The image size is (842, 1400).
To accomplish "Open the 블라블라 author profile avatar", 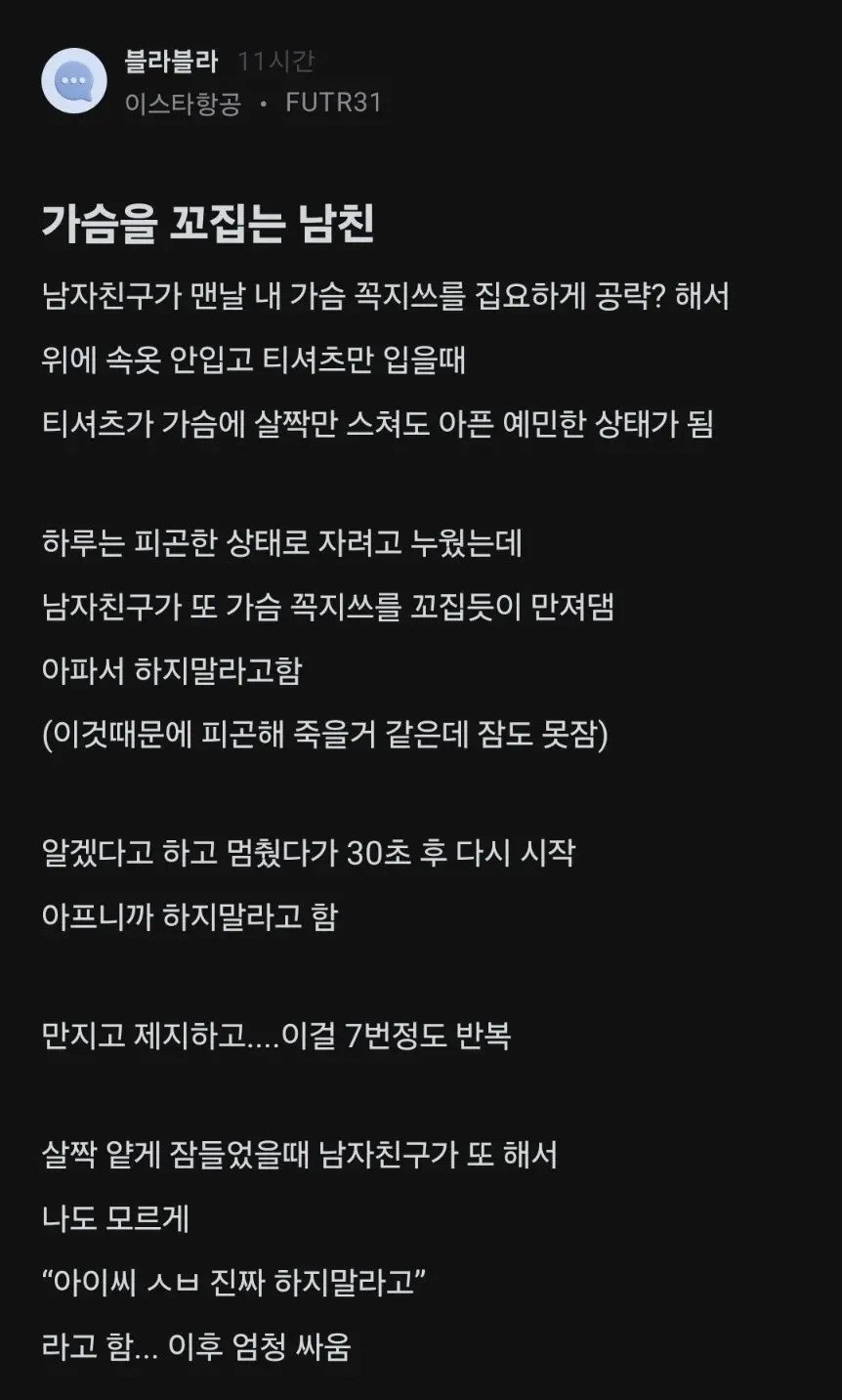I will point(74,81).
